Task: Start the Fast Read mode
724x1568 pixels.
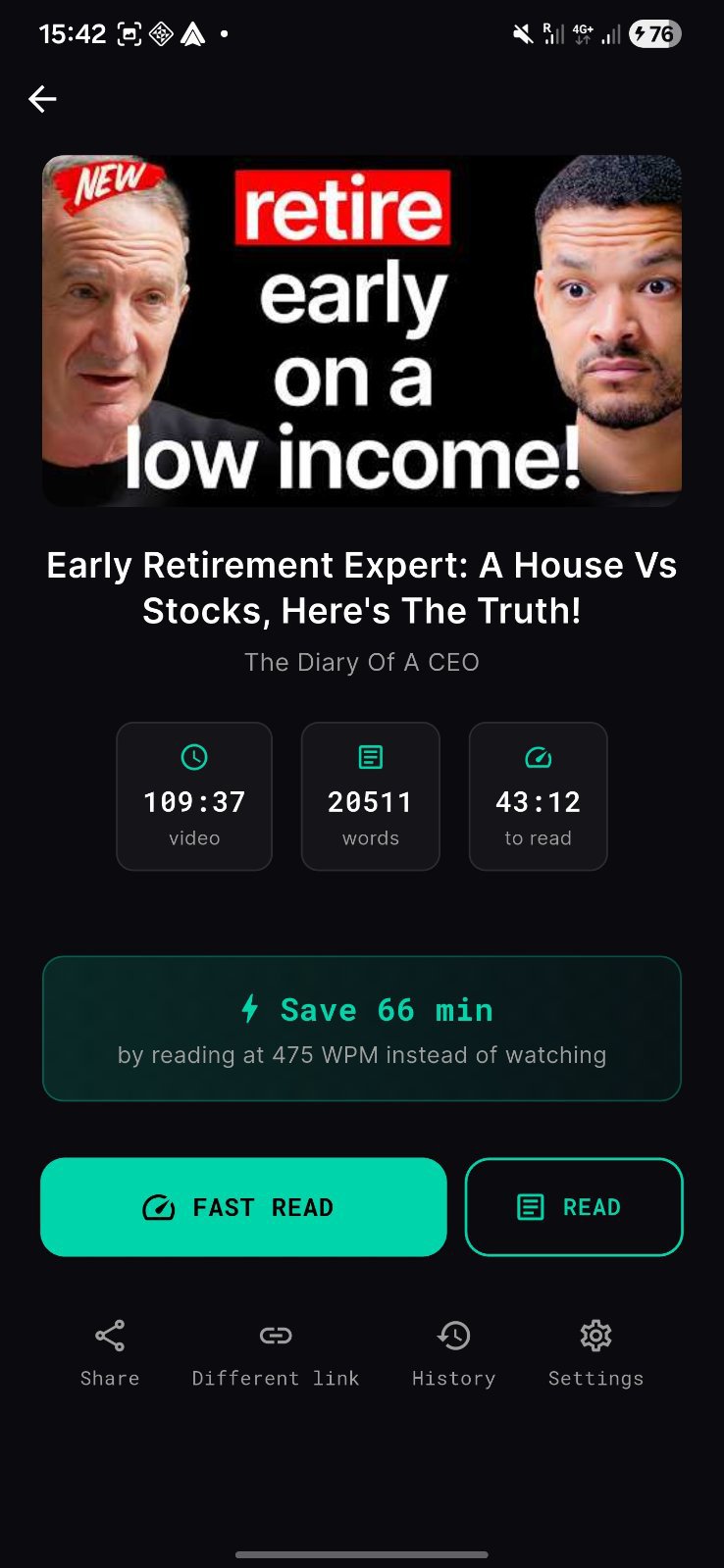Action: point(243,1207)
